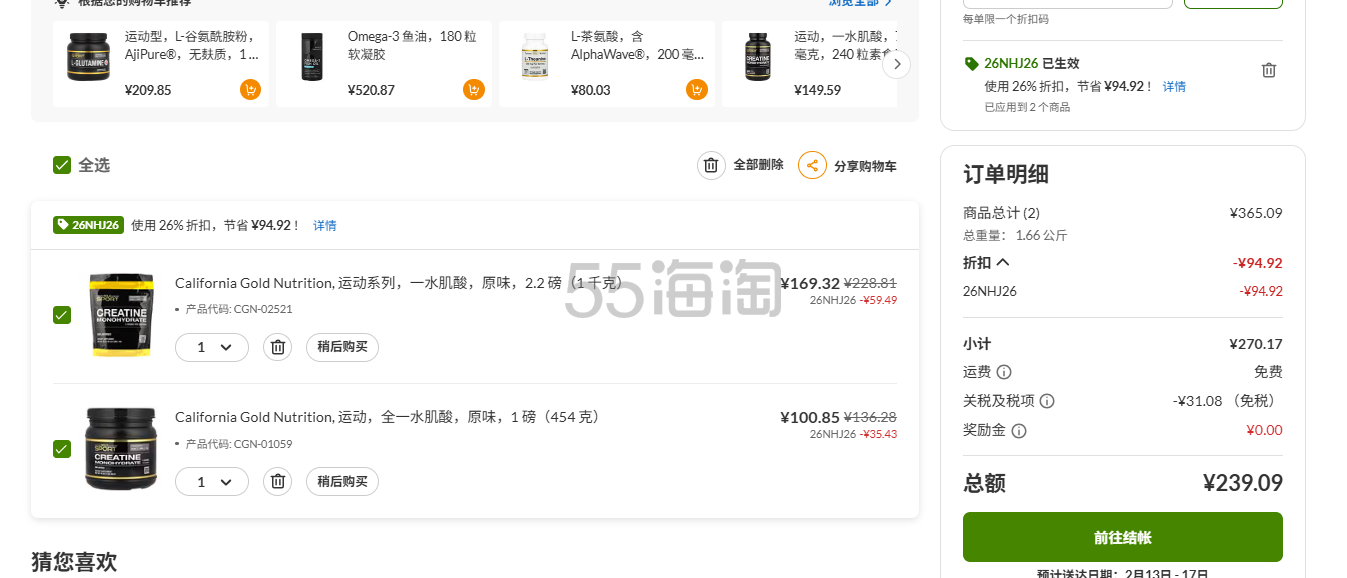Save CGN-02521 item for later with 稍后购买
The image size is (1347, 578).
(x=342, y=347)
